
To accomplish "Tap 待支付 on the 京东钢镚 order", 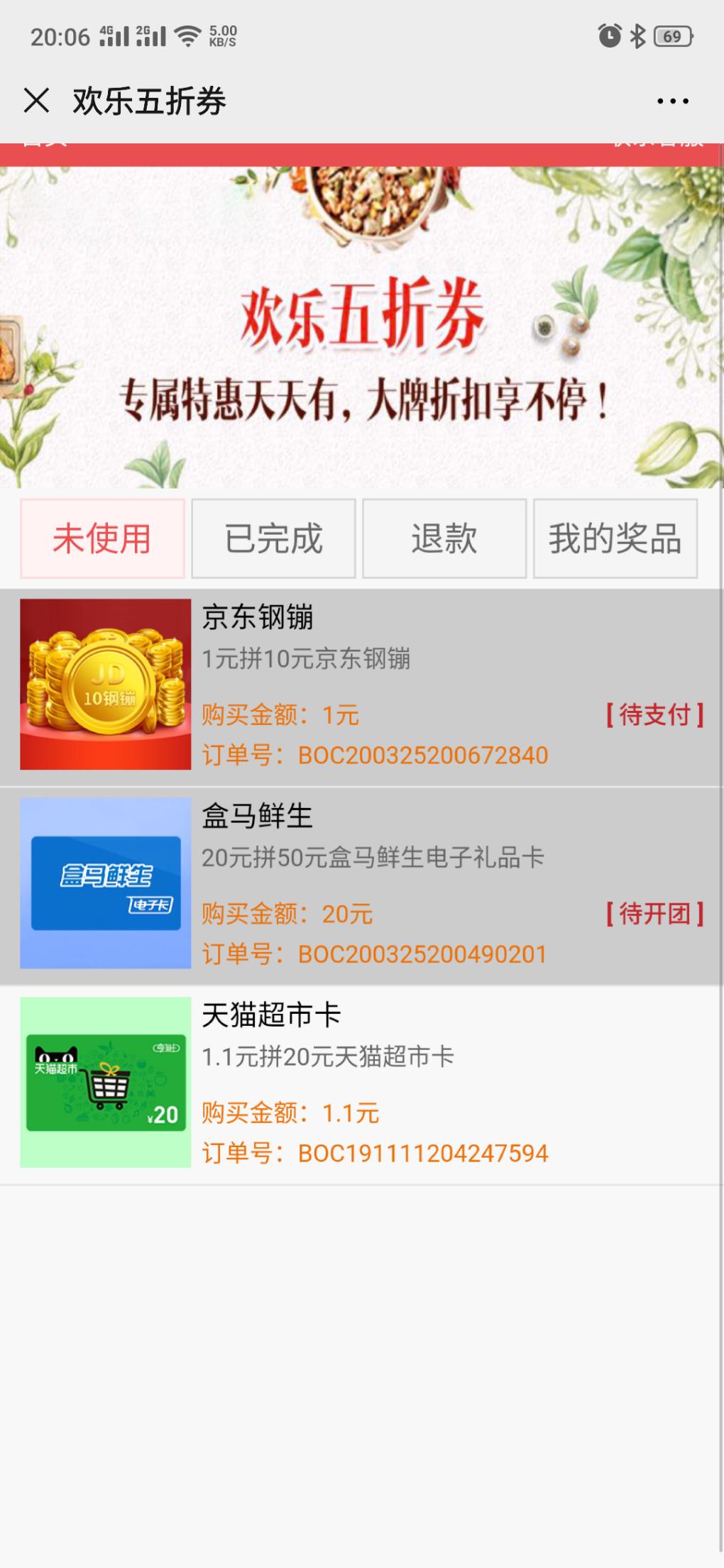I will point(654,714).
